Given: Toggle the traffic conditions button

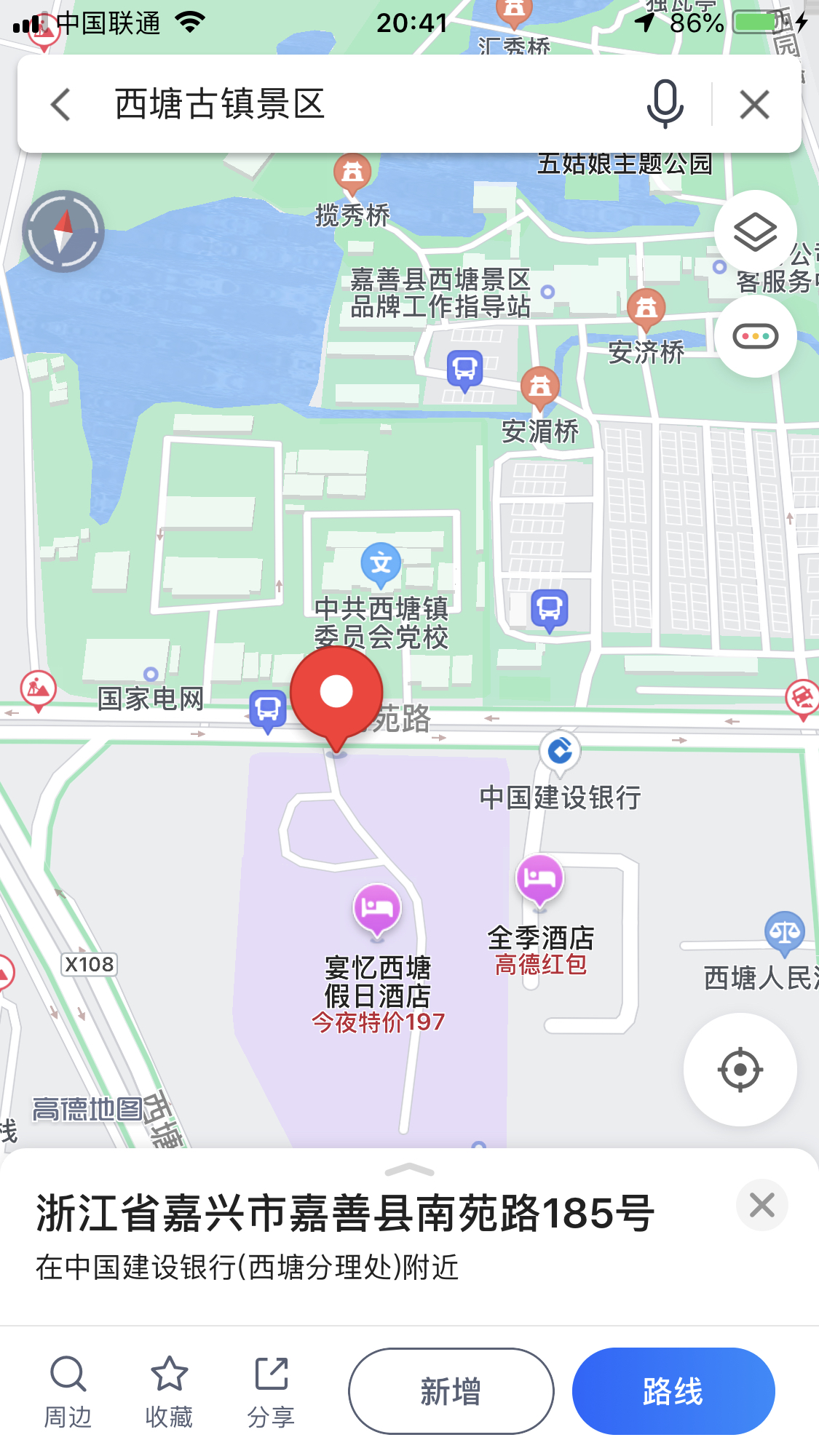Looking at the screenshot, I should 755,336.
